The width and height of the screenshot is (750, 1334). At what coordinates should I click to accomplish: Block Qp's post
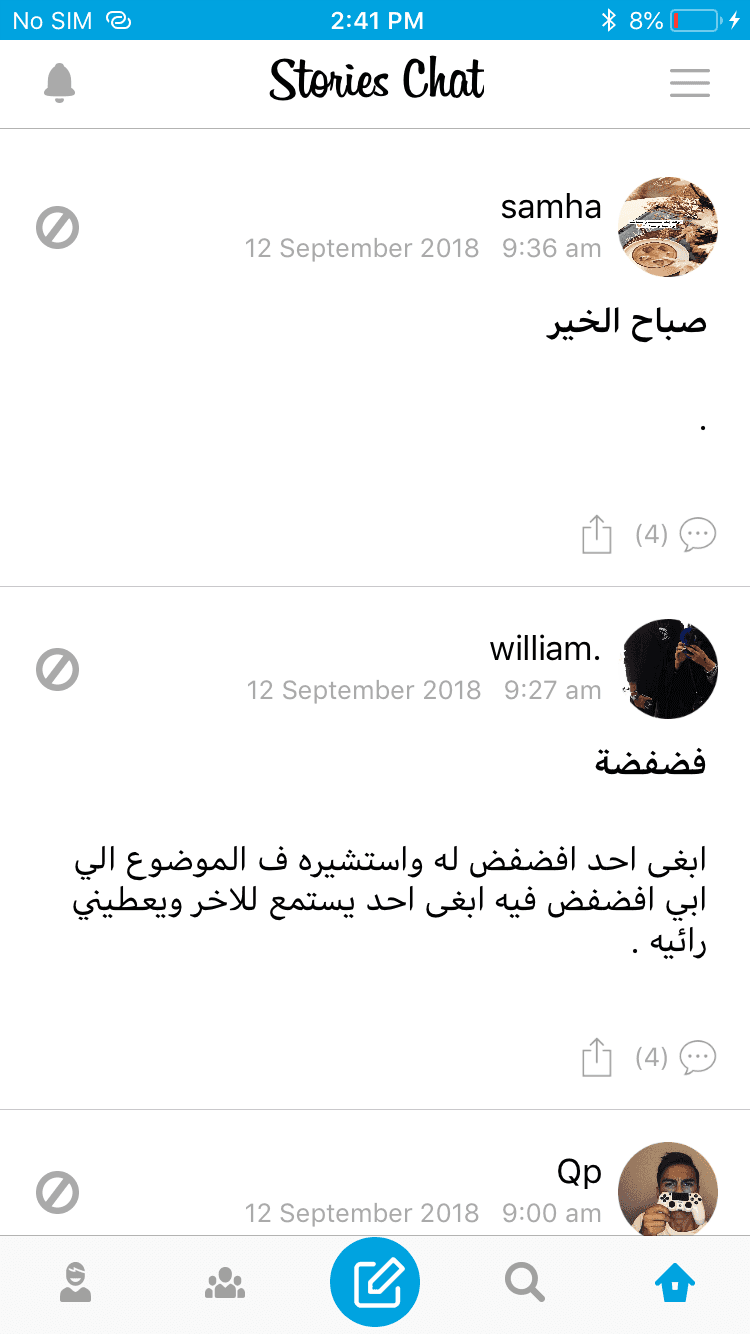tap(57, 1192)
